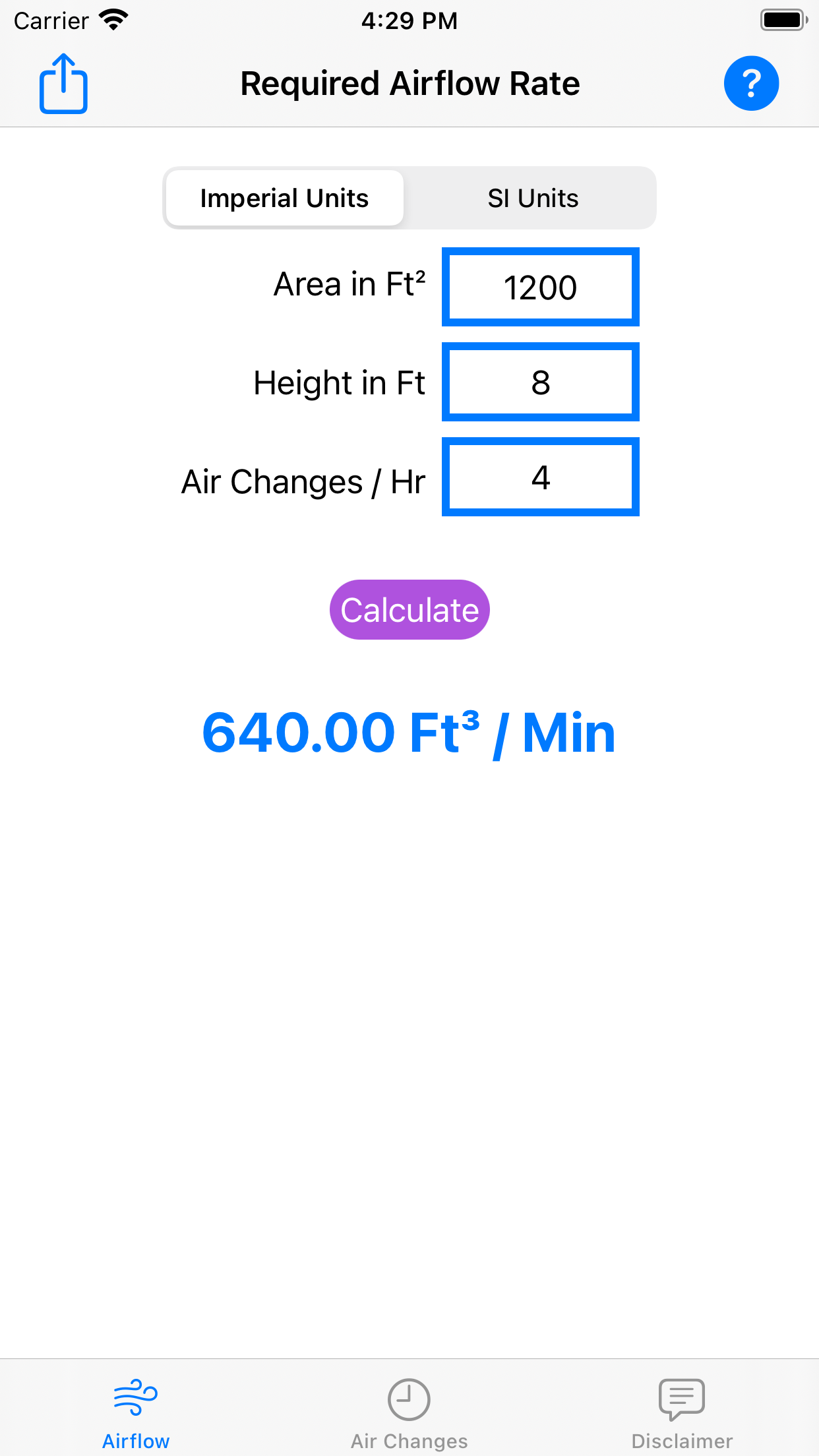
Task: Select the Airflow wind icon
Action: coord(135,1395)
